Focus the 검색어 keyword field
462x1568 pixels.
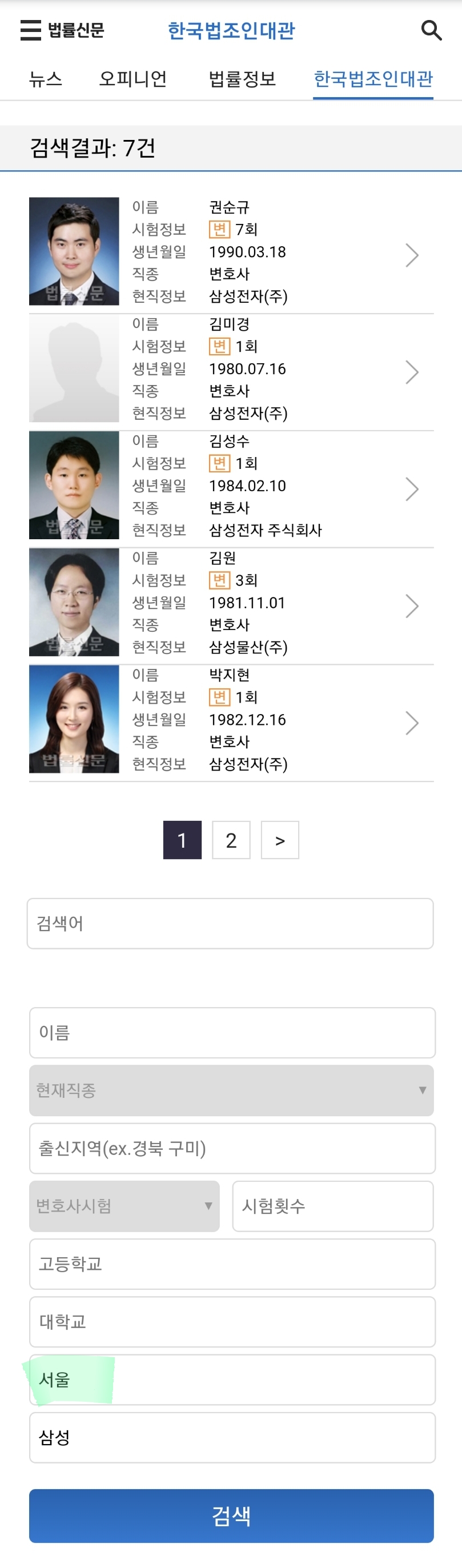(x=230, y=924)
